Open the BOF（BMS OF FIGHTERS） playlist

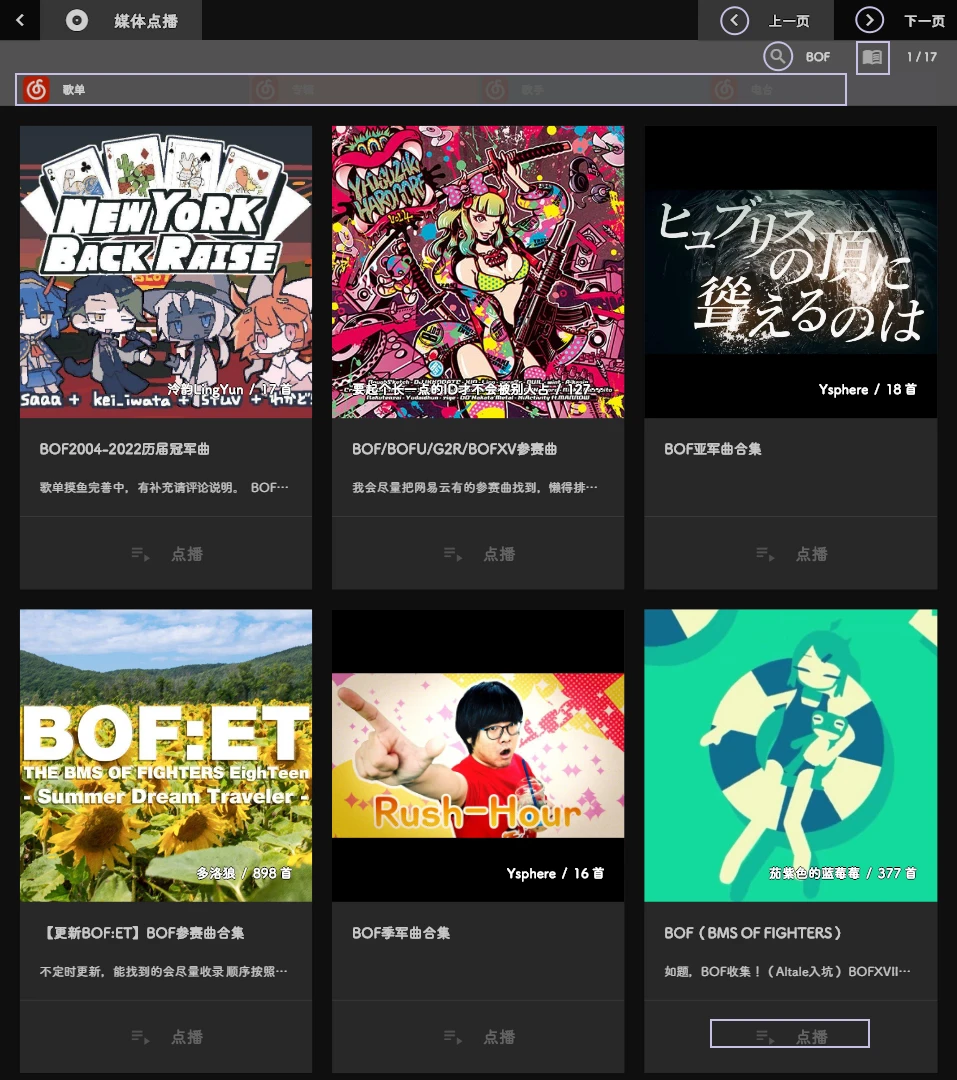point(790,805)
